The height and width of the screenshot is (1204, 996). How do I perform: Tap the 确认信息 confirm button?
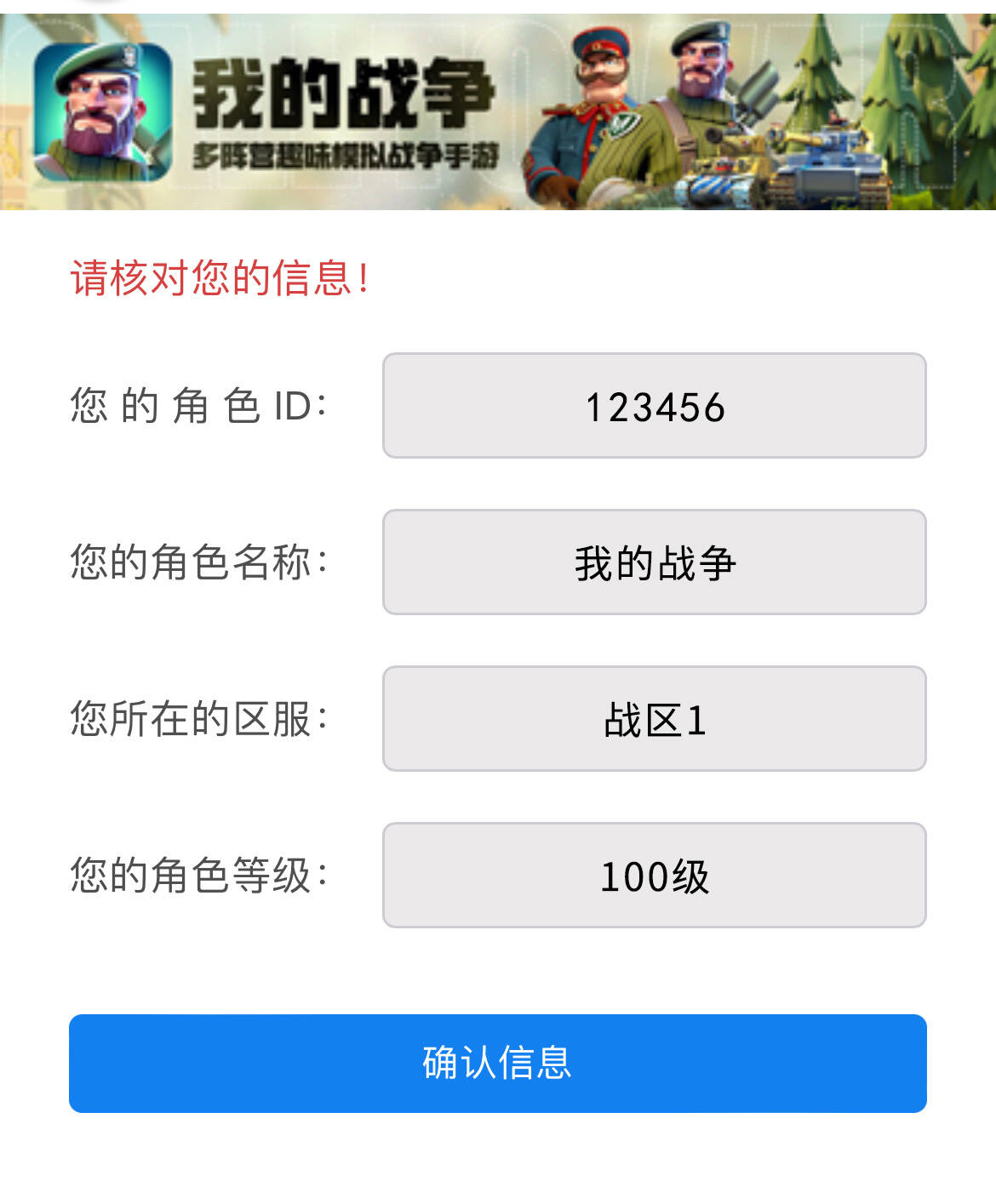497,1063
